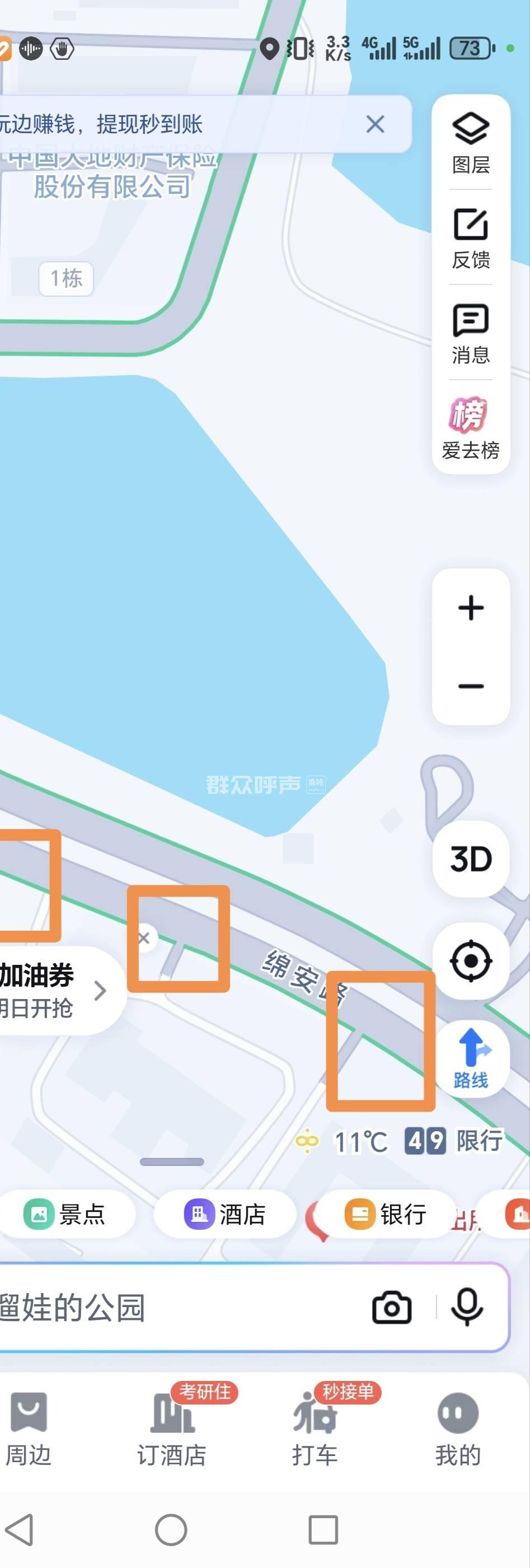Tap the 遛娃的公园 search box
This screenshot has height=1568, width=530.
(x=170, y=1308)
